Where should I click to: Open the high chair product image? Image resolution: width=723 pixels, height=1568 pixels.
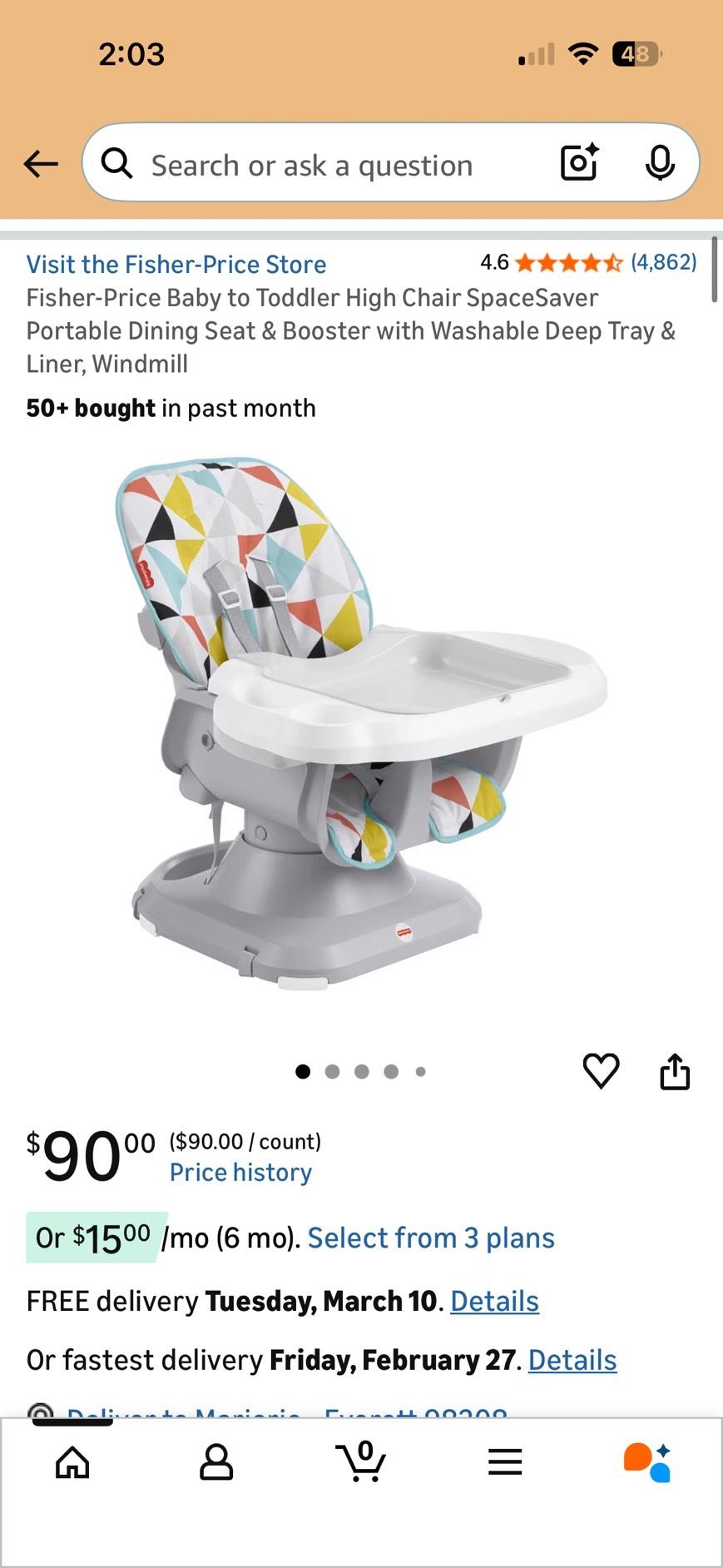(361, 724)
